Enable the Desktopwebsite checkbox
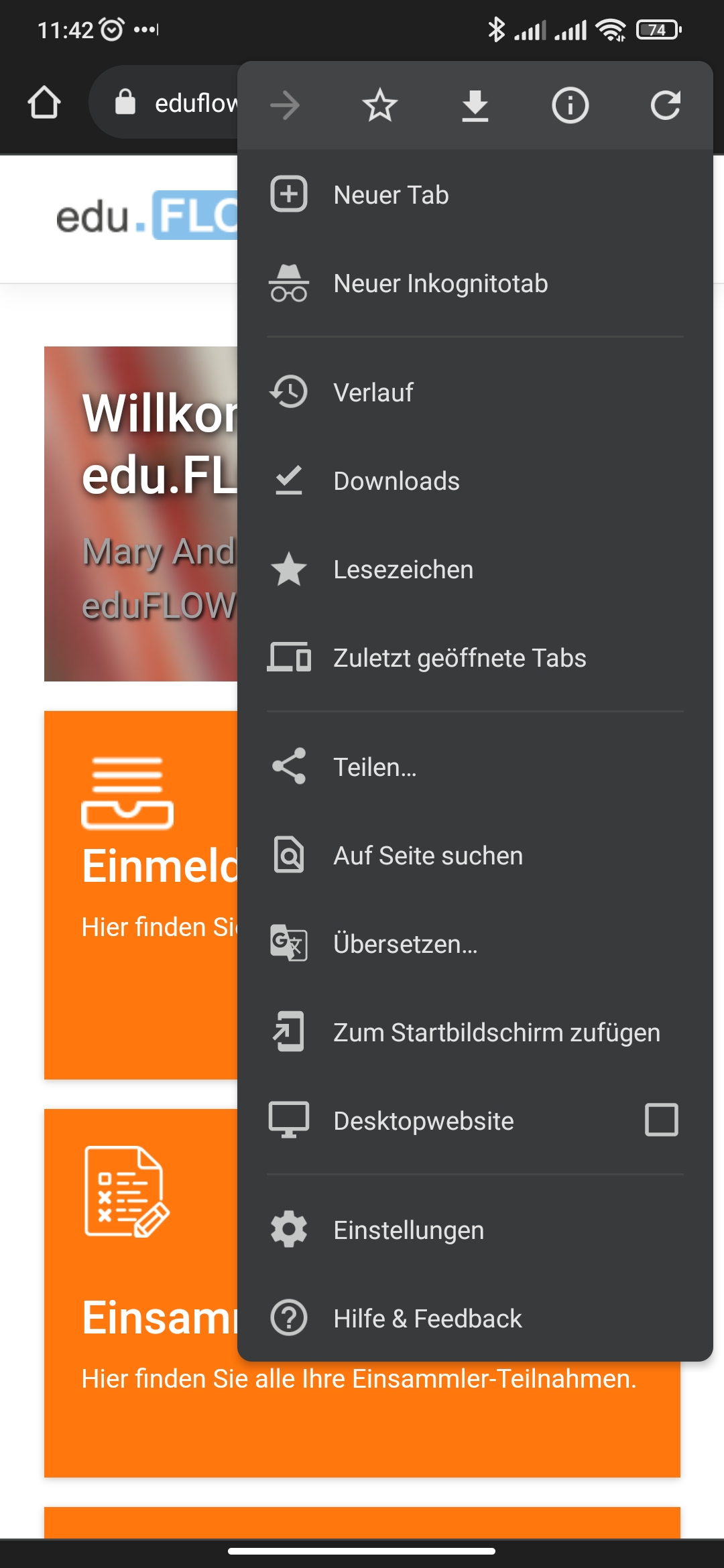This screenshot has width=724, height=1568. (661, 1120)
